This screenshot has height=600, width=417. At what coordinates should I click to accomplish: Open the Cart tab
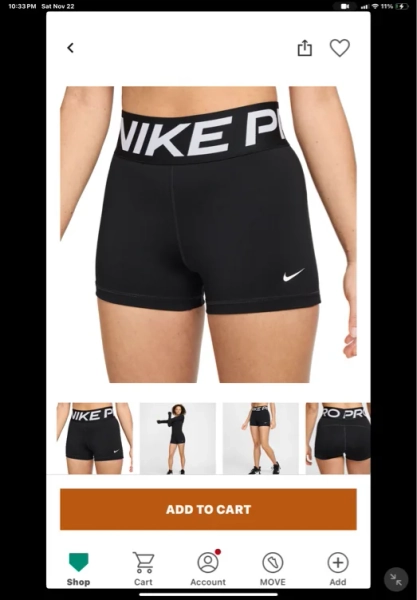[x=143, y=569]
